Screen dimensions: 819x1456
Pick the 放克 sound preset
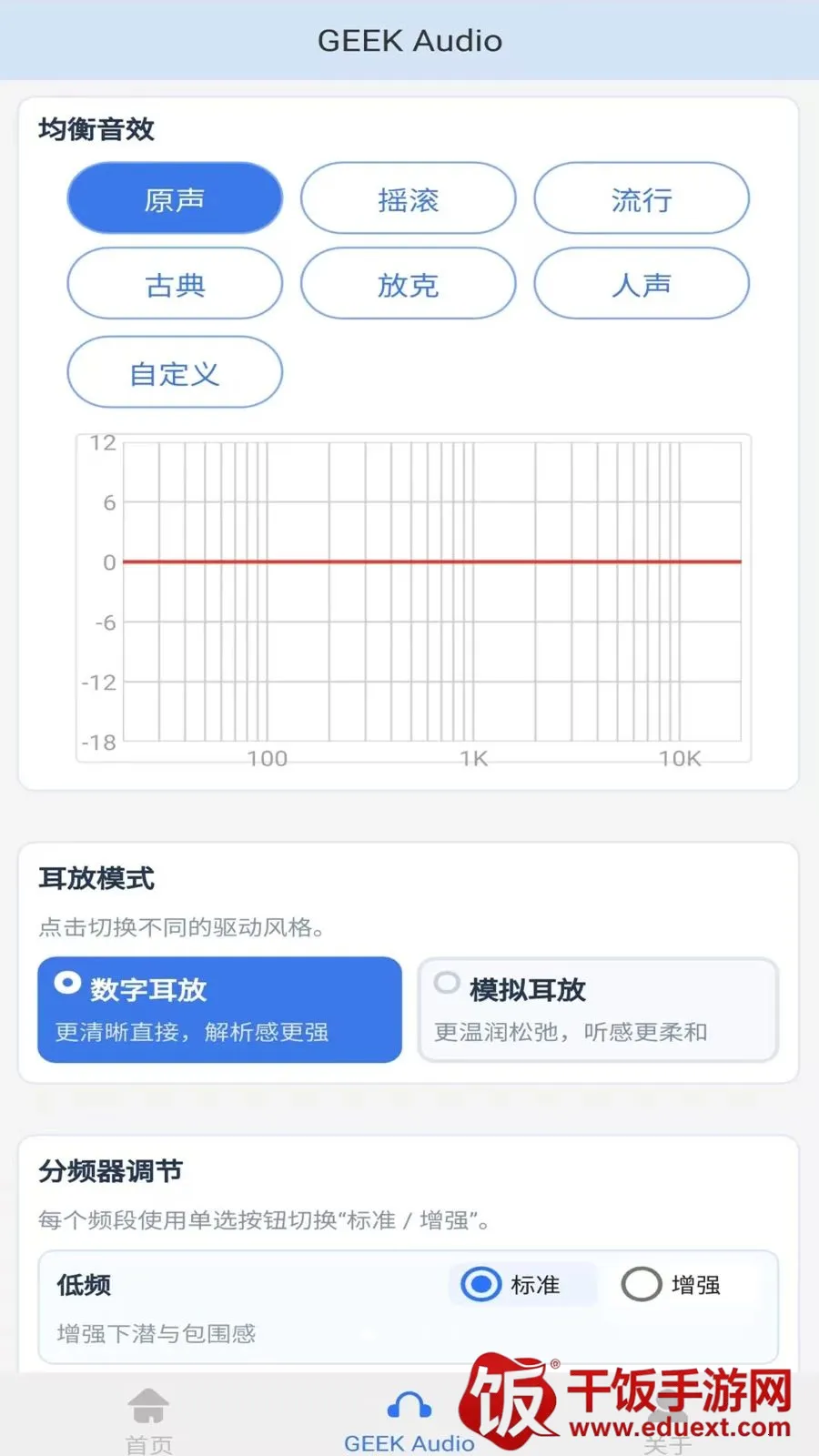[409, 284]
